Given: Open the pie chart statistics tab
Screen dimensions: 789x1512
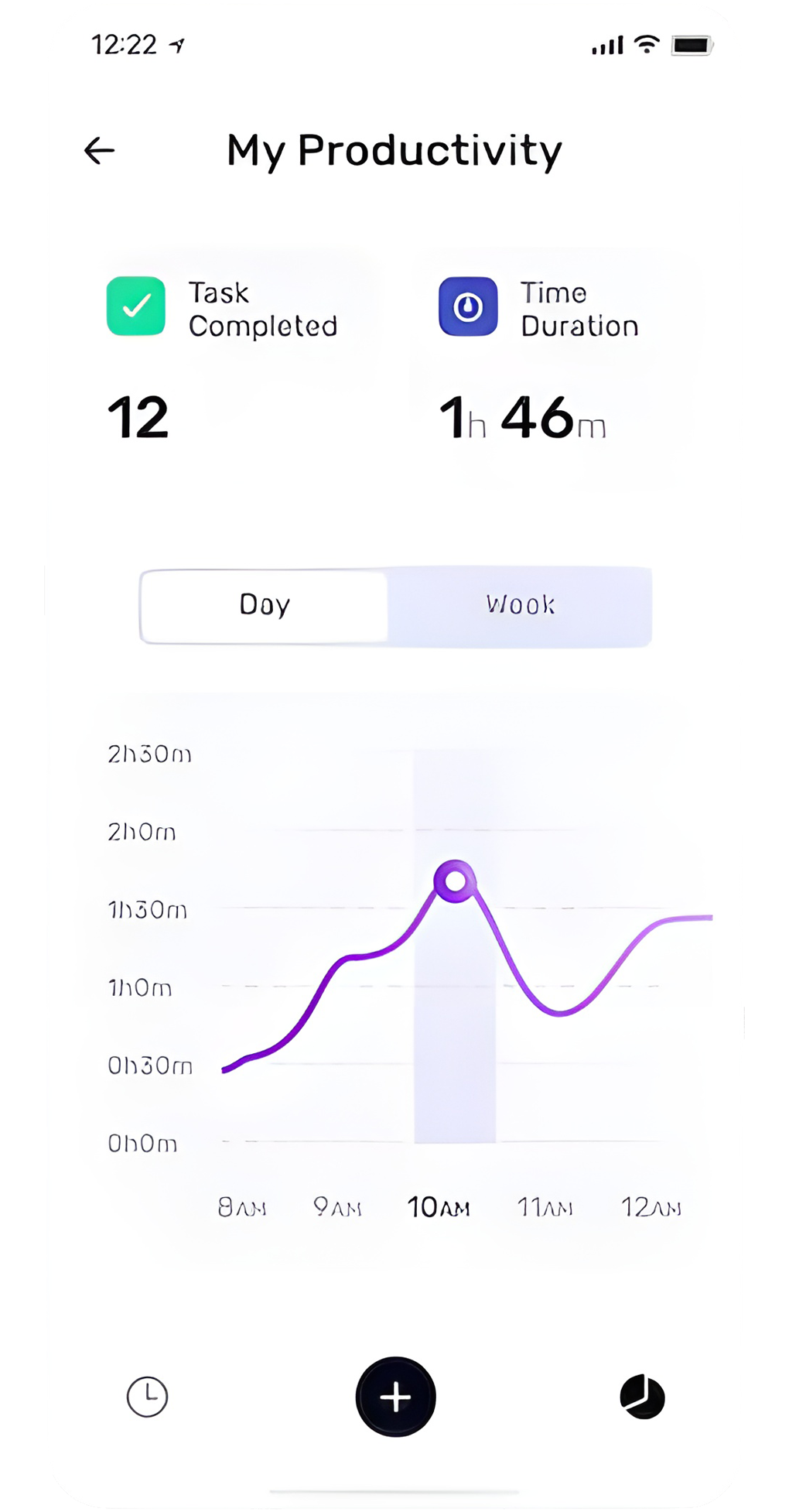Looking at the screenshot, I should pos(642,1397).
